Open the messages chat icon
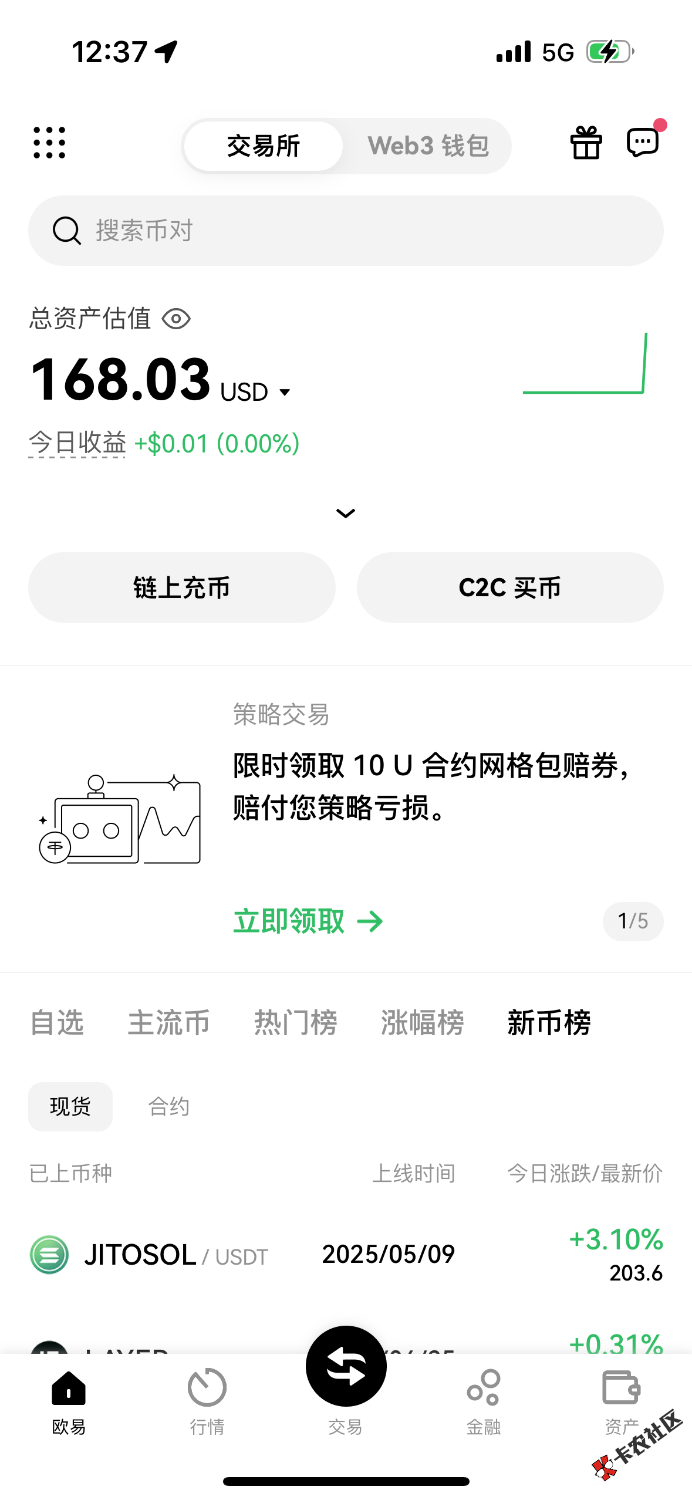Image resolution: width=692 pixels, height=1500 pixels. point(643,143)
